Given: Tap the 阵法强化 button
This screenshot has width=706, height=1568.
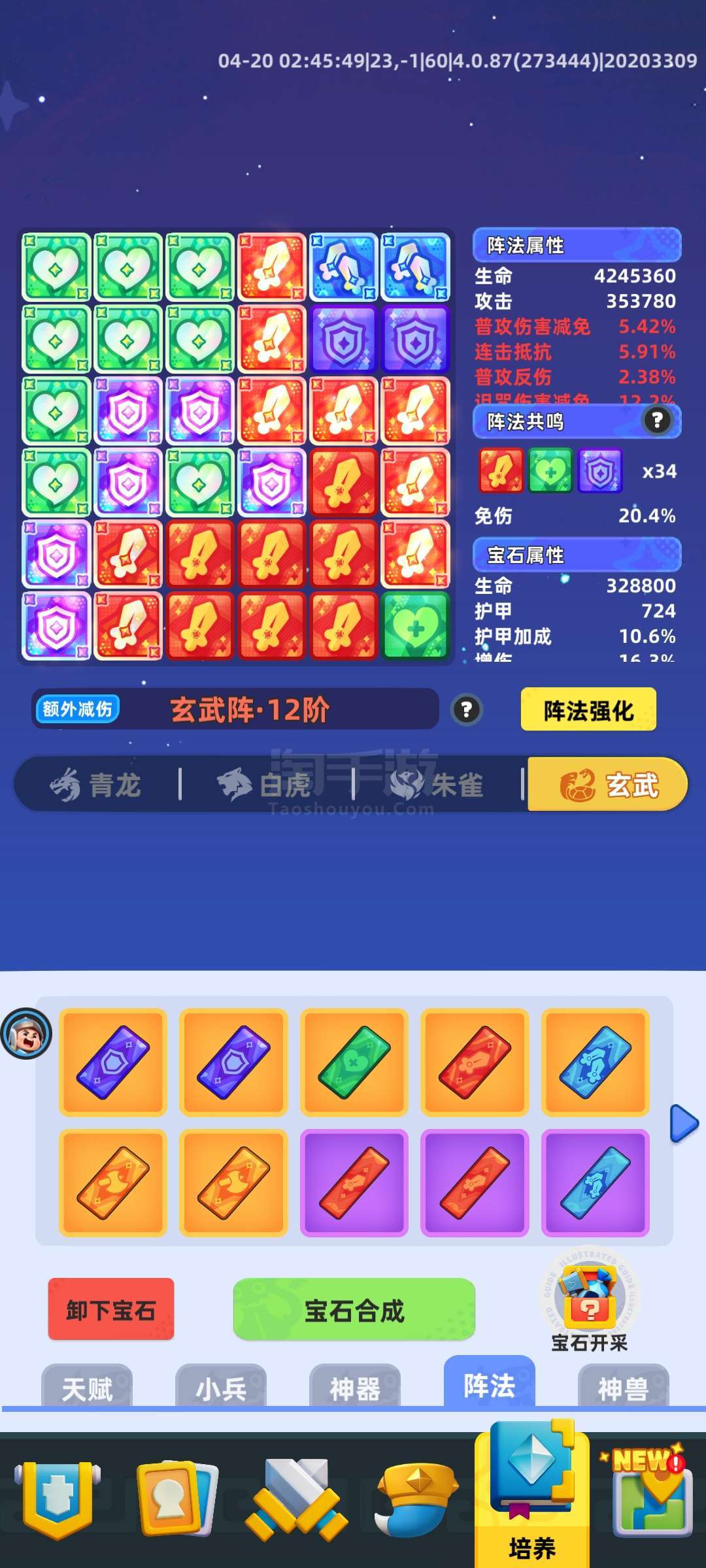Looking at the screenshot, I should (x=588, y=710).
